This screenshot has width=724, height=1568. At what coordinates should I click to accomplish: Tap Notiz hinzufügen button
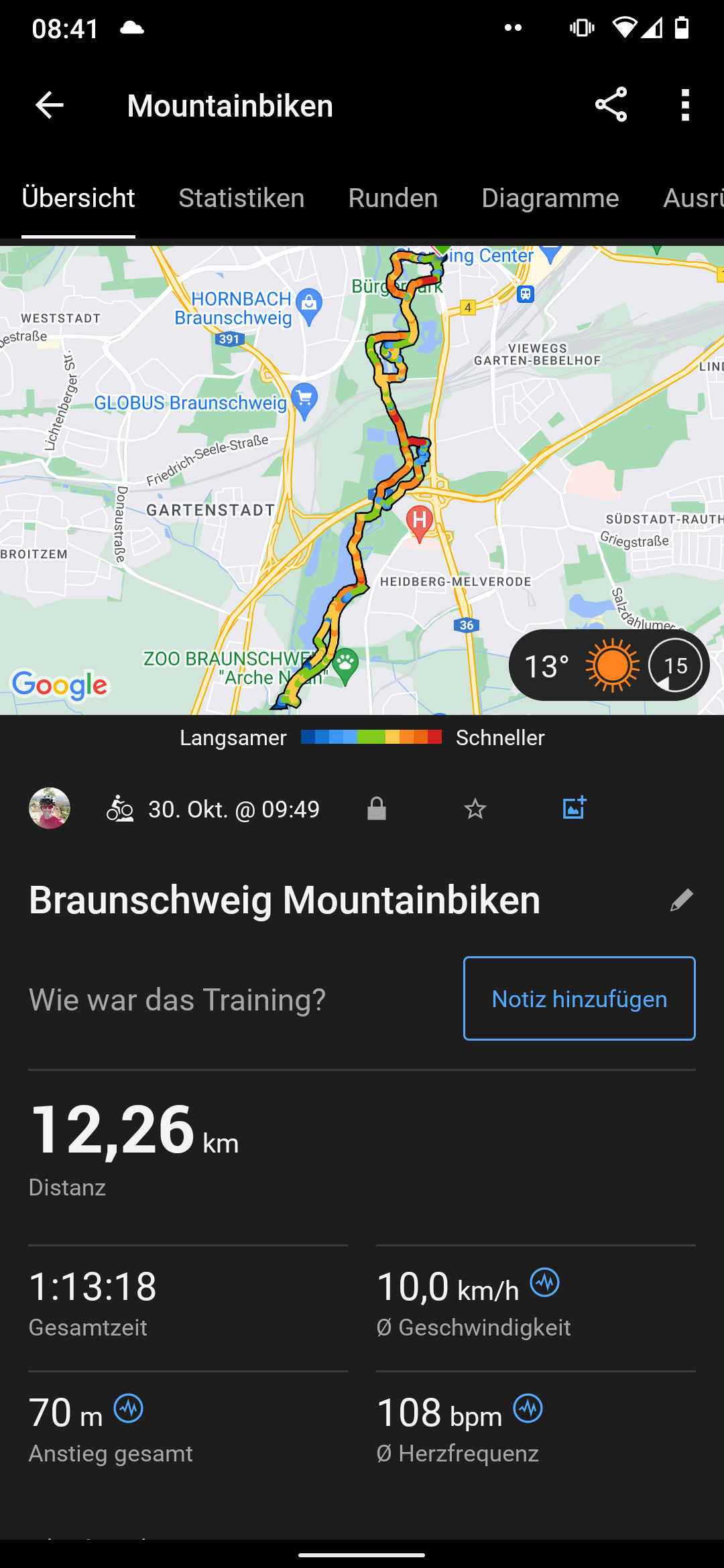(x=579, y=998)
